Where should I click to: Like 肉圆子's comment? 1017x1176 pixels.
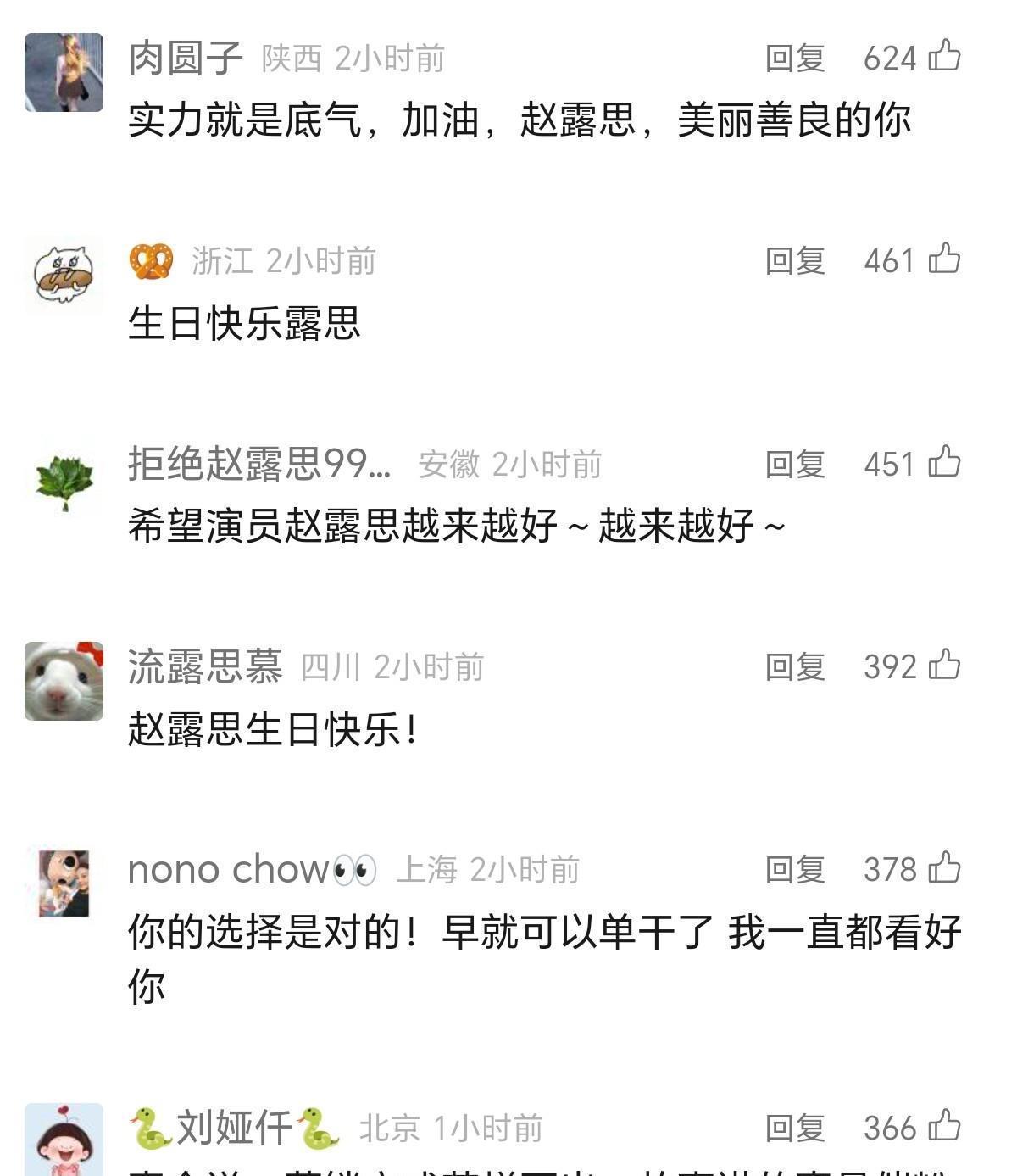944,56
